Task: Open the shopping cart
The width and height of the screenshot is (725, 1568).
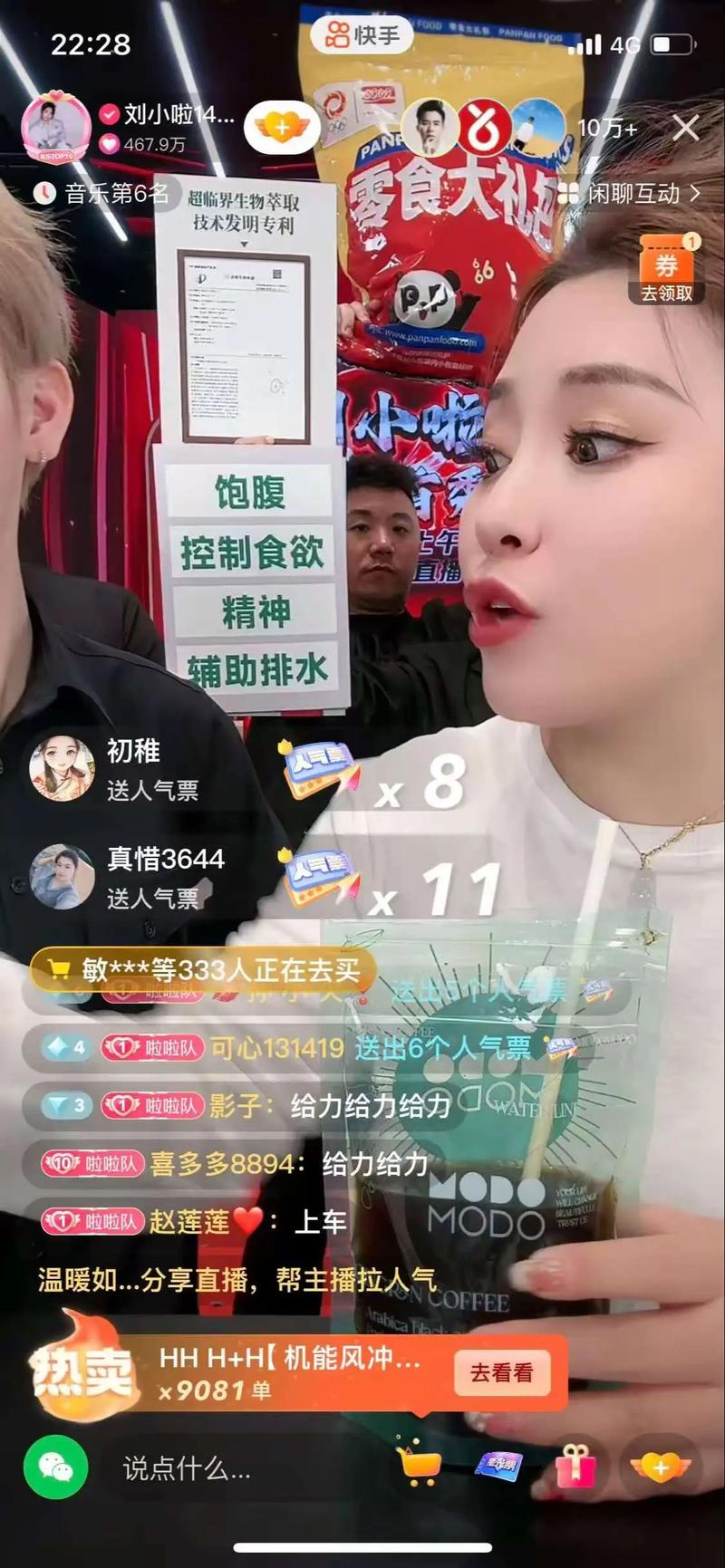Action: click(420, 1466)
